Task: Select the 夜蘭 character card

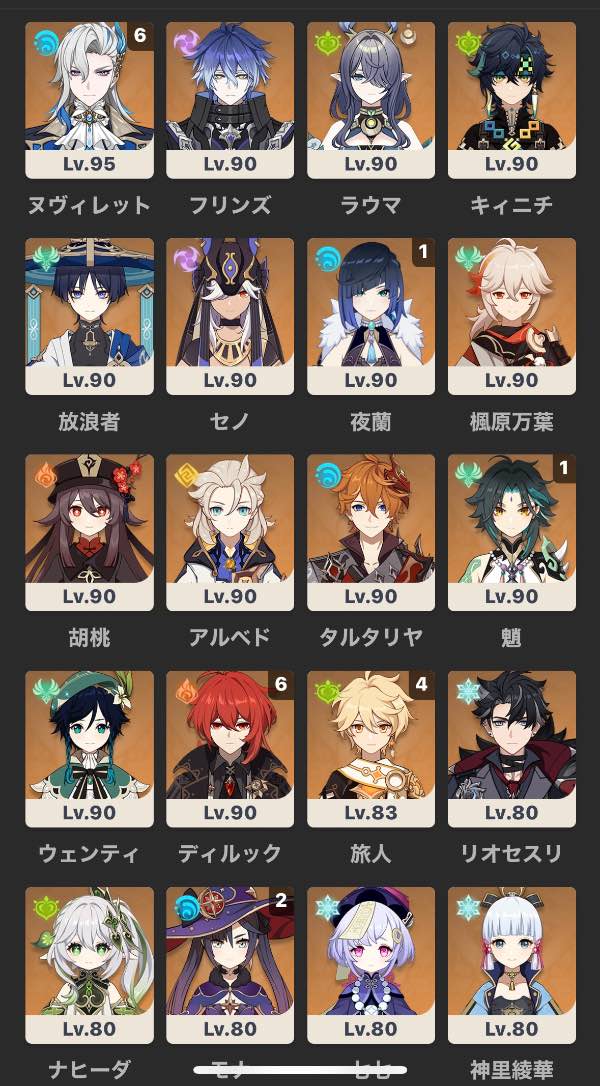Action: [x=371, y=316]
